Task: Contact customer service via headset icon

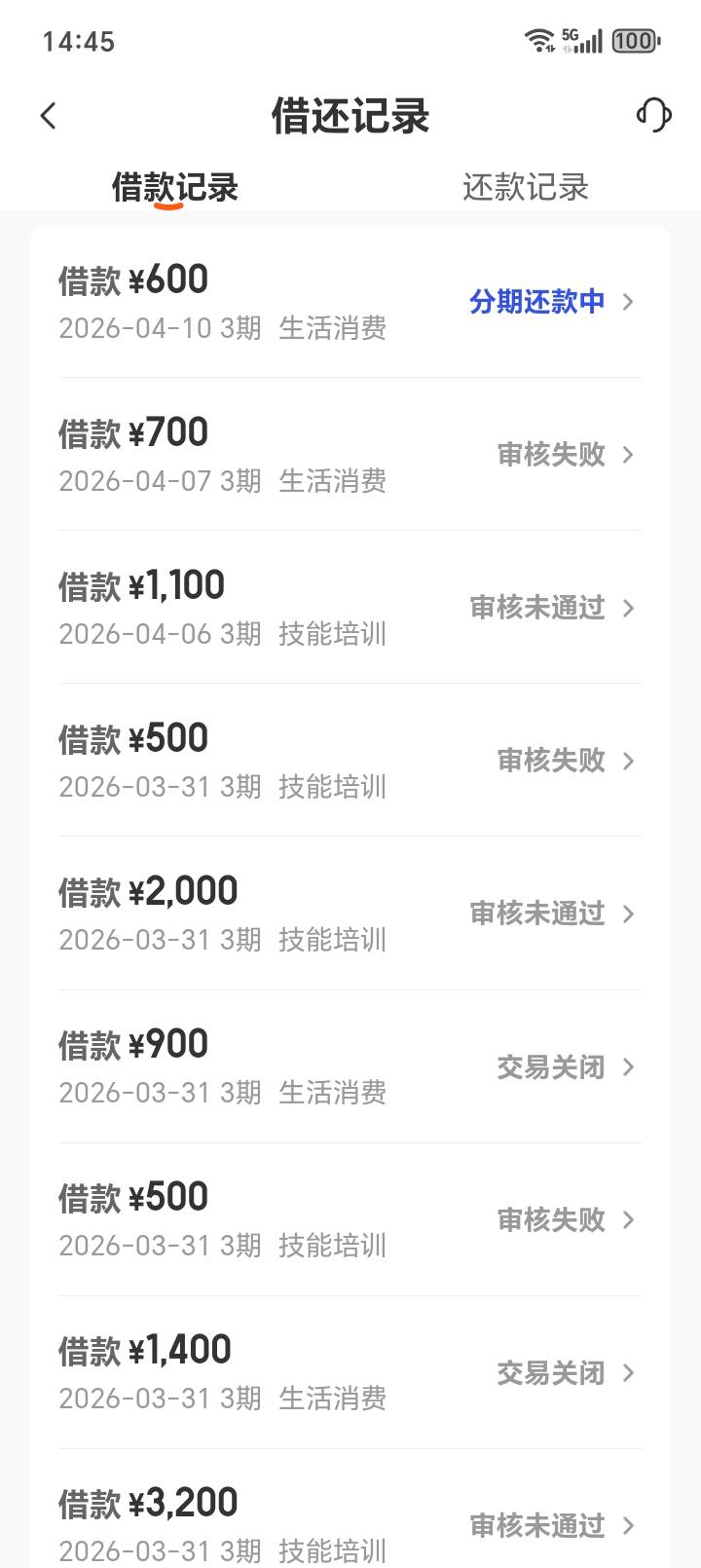Action: click(x=653, y=115)
